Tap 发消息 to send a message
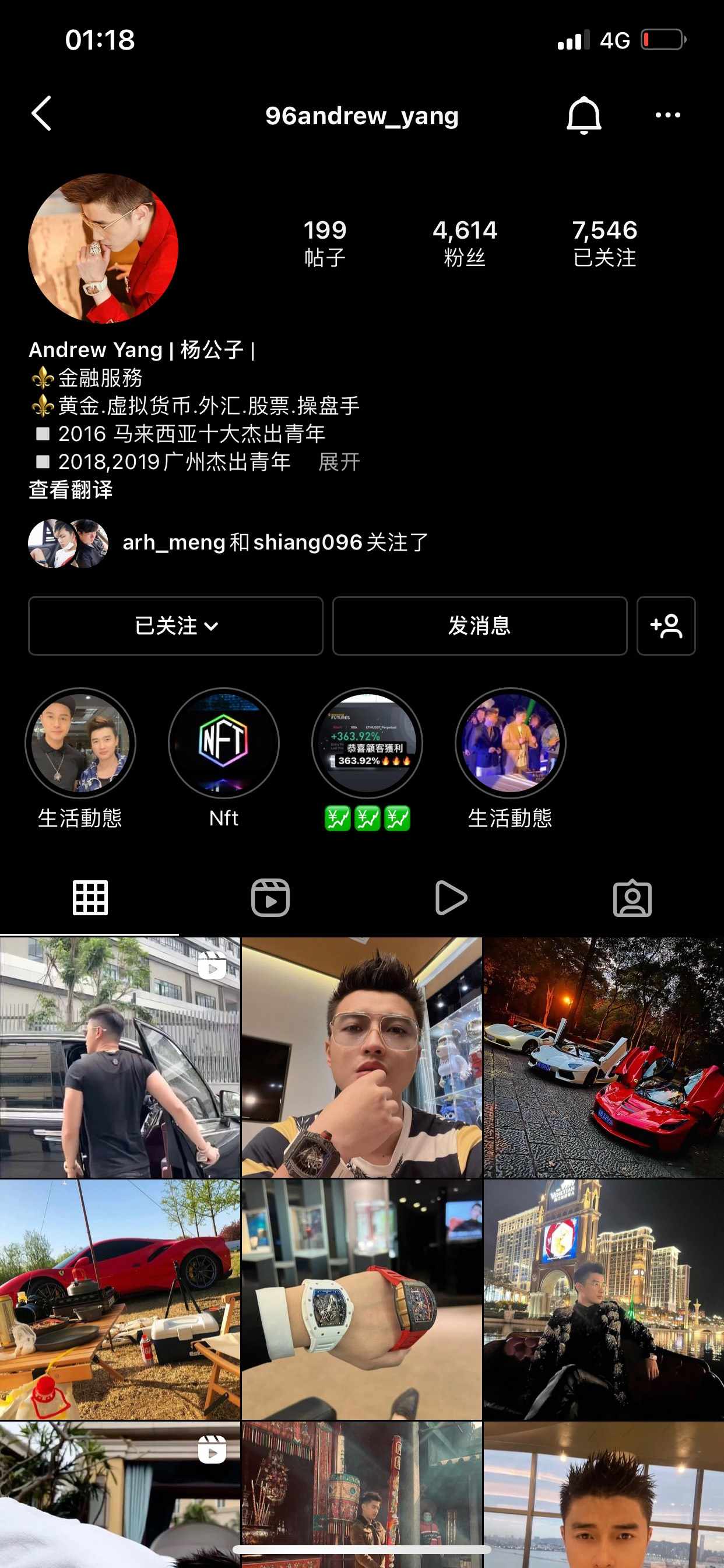This screenshot has width=724, height=1568. coord(479,626)
